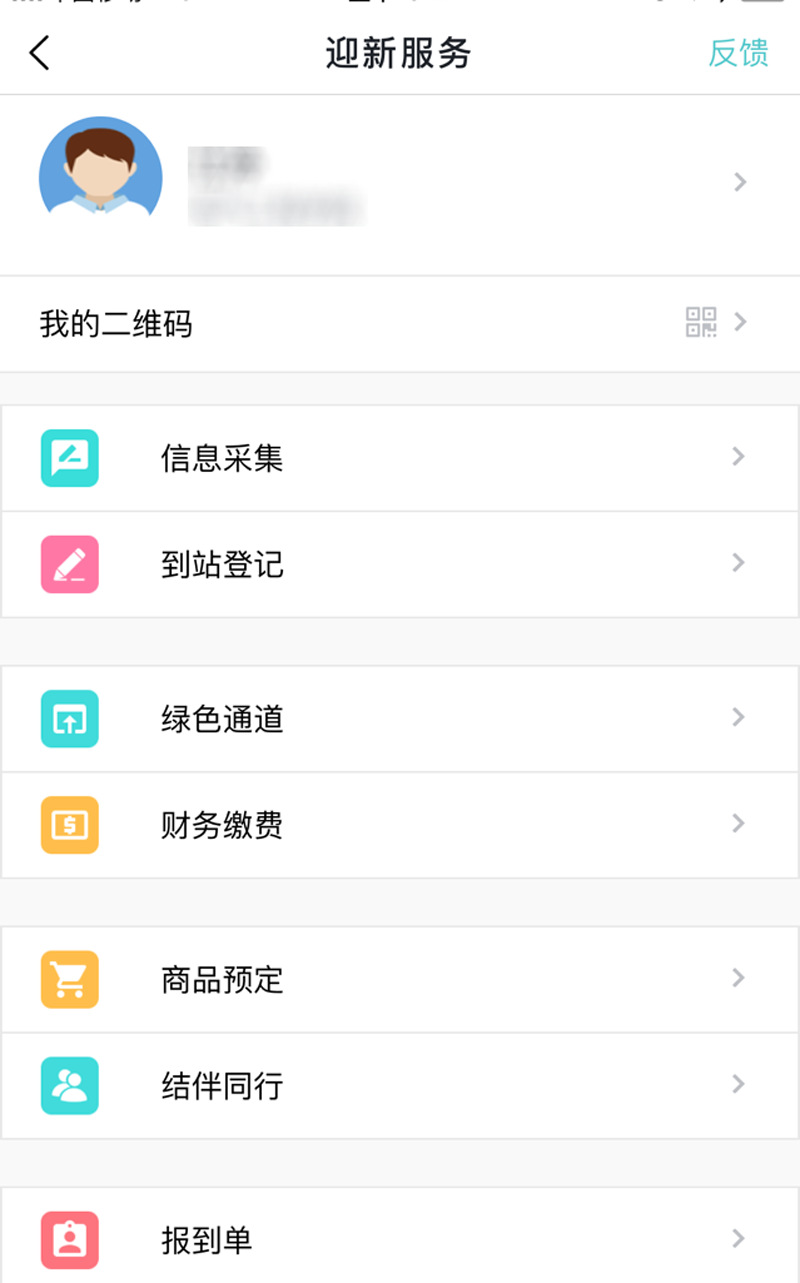The height and width of the screenshot is (1283, 800).
Task: Open the 反馈 feedback link
Action: click(x=738, y=53)
